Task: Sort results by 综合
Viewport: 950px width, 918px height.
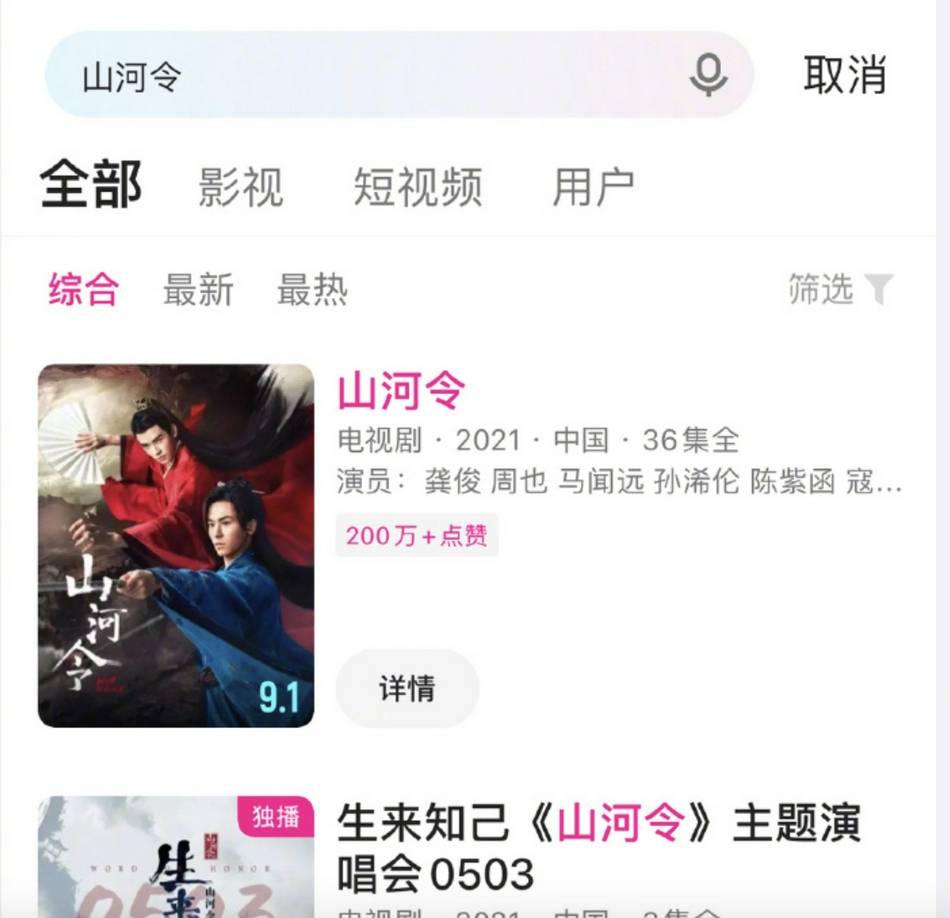Action: [x=84, y=290]
